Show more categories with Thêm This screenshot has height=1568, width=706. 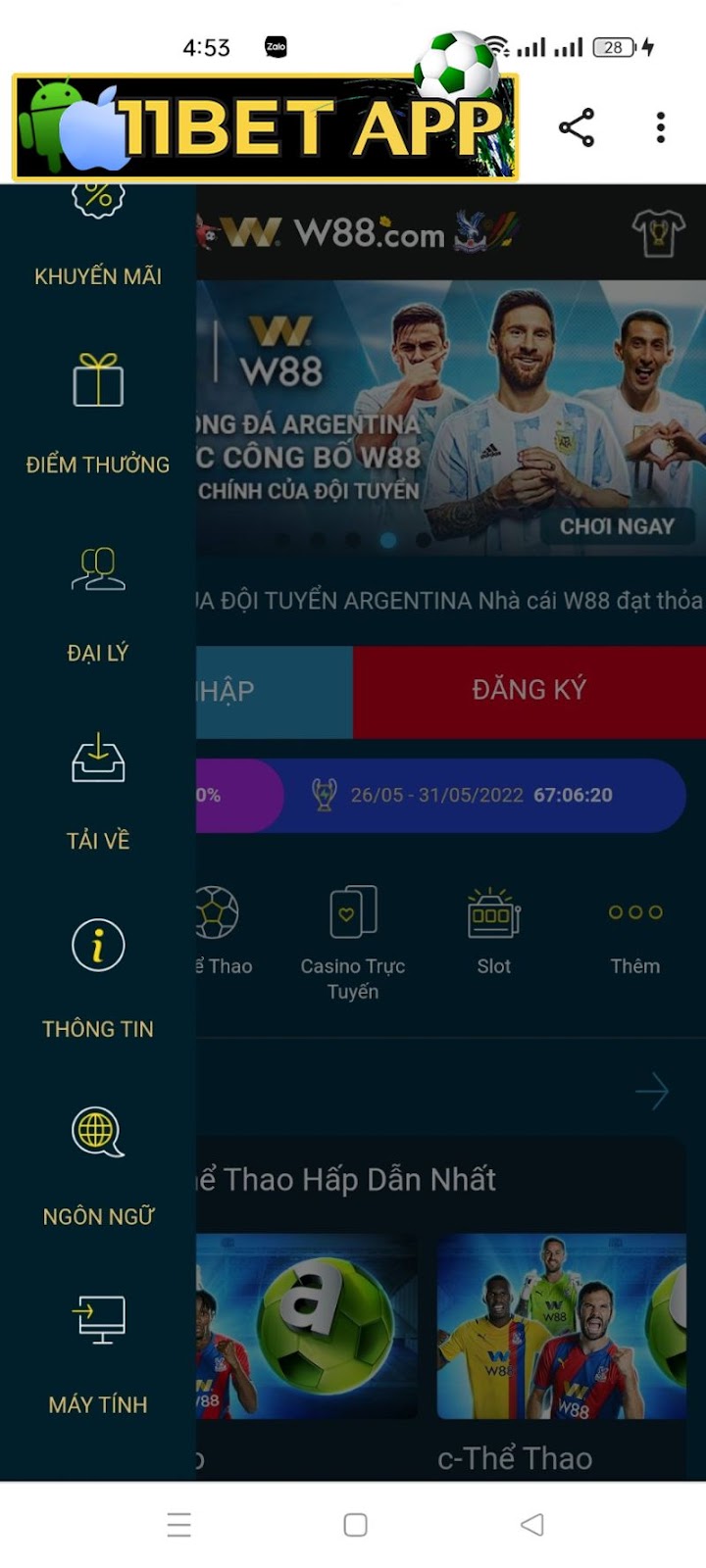[x=635, y=936]
